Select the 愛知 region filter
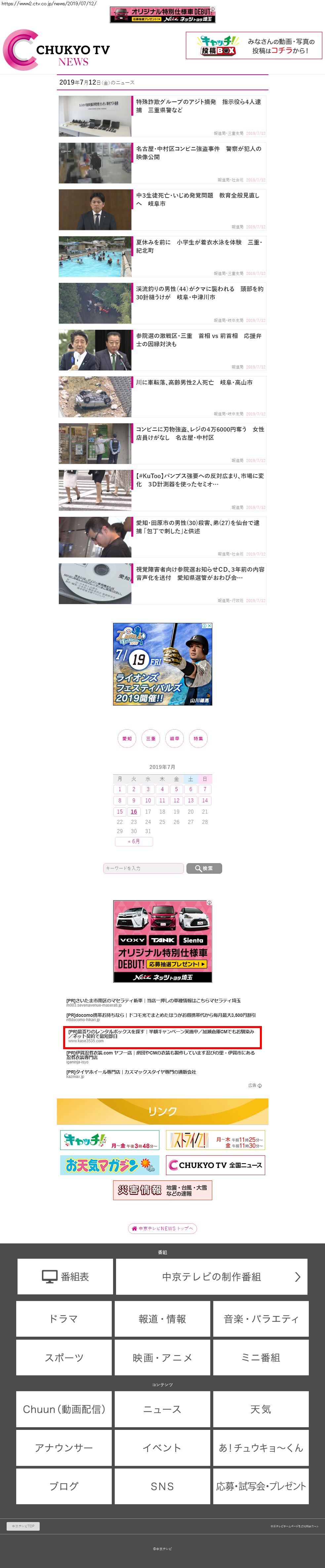Image resolution: width=325 pixels, height=1568 pixels. click(127, 738)
